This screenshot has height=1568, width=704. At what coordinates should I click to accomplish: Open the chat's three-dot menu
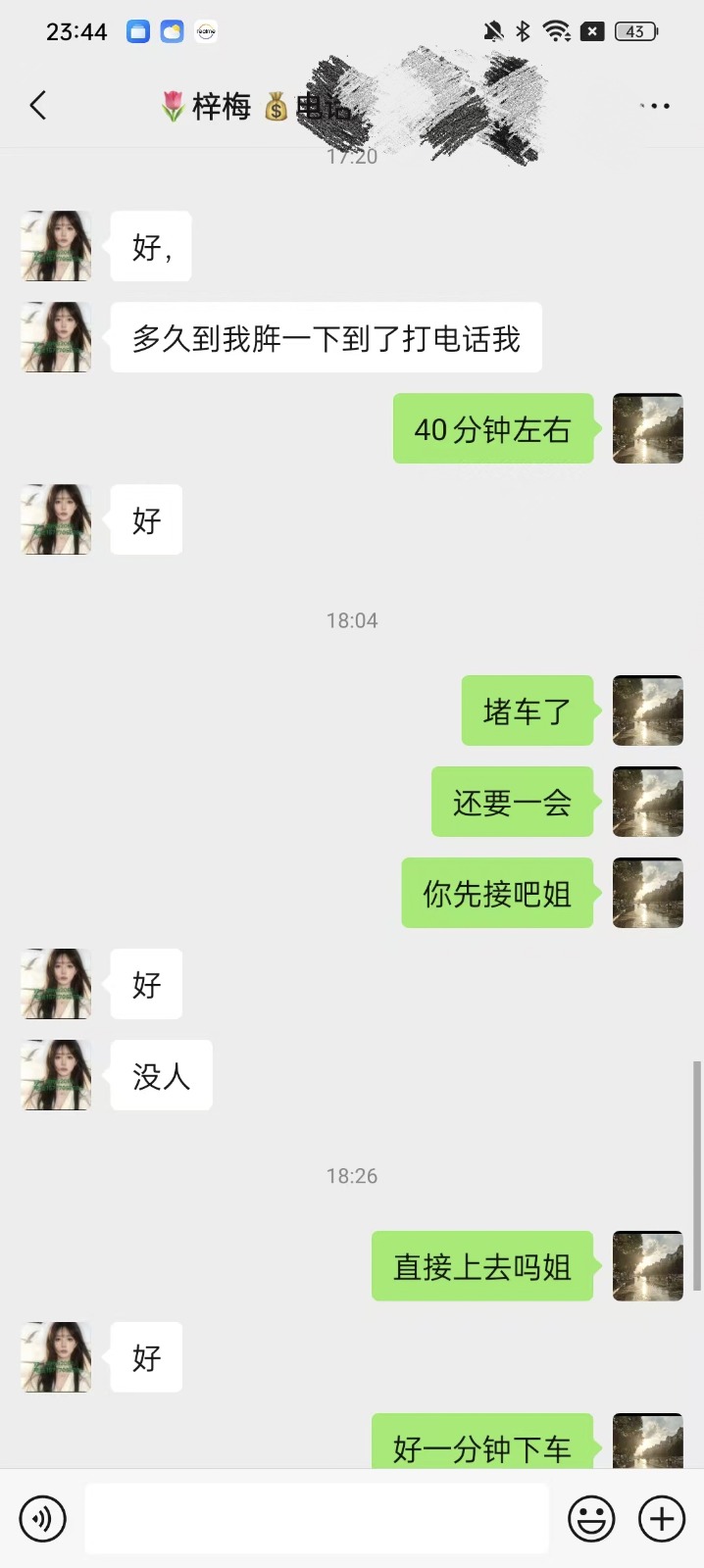pos(654,106)
